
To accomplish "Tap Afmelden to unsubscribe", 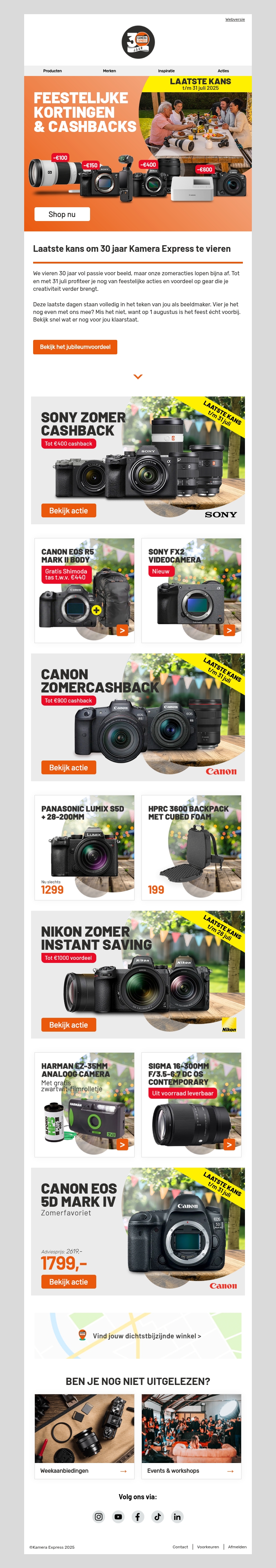I will (x=237, y=1547).
